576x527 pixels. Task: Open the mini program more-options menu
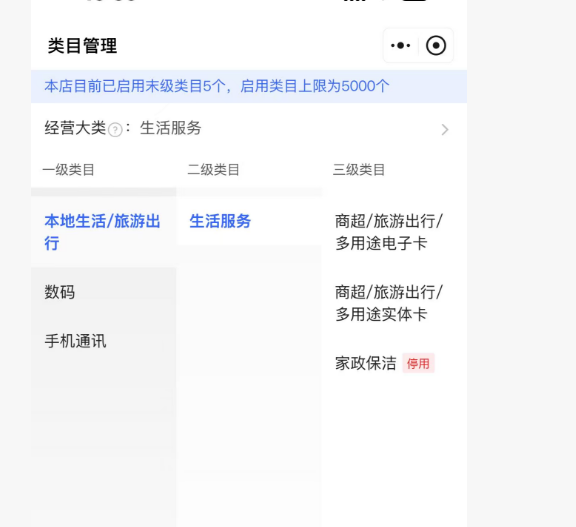[400, 46]
